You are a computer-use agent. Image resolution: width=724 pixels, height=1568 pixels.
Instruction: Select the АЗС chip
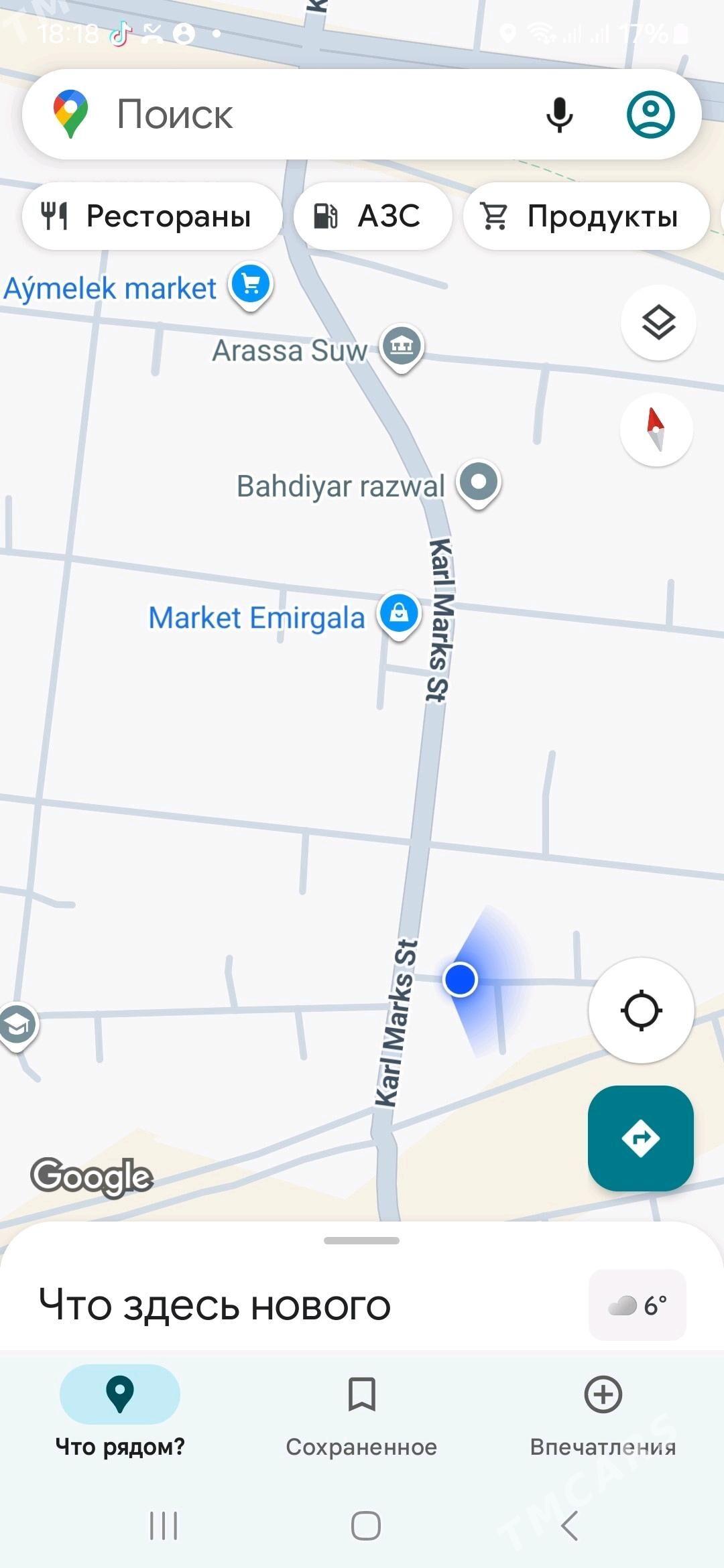click(x=372, y=216)
